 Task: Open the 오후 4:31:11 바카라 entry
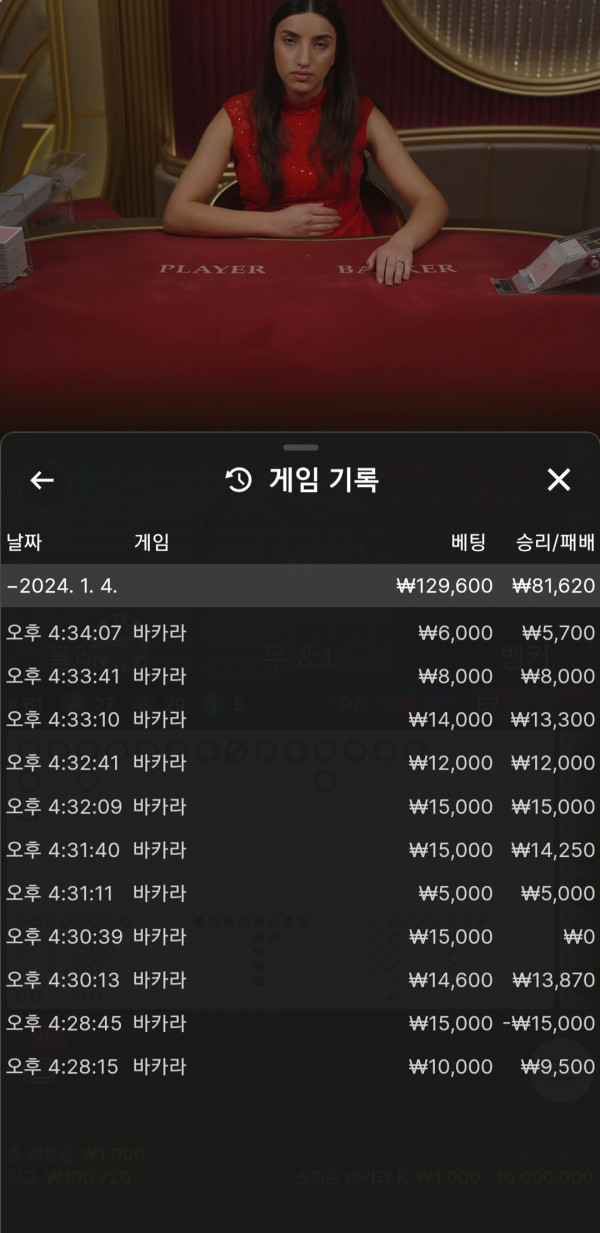point(300,893)
